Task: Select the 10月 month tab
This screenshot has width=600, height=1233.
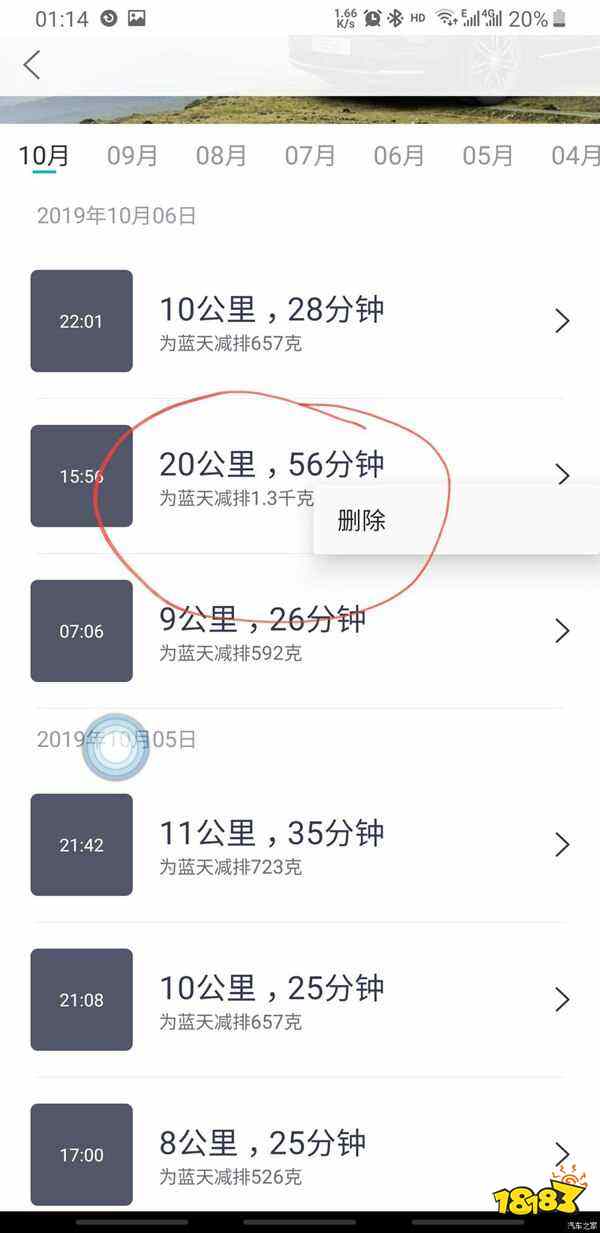Action: coord(44,155)
